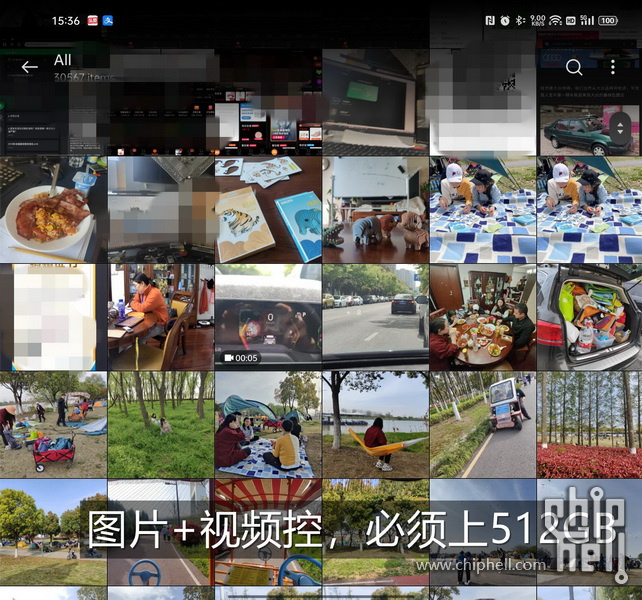Open the small cart on road photo
Image resolution: width=642 pixels, height=600 pixels.
click(x=482, y=425)
